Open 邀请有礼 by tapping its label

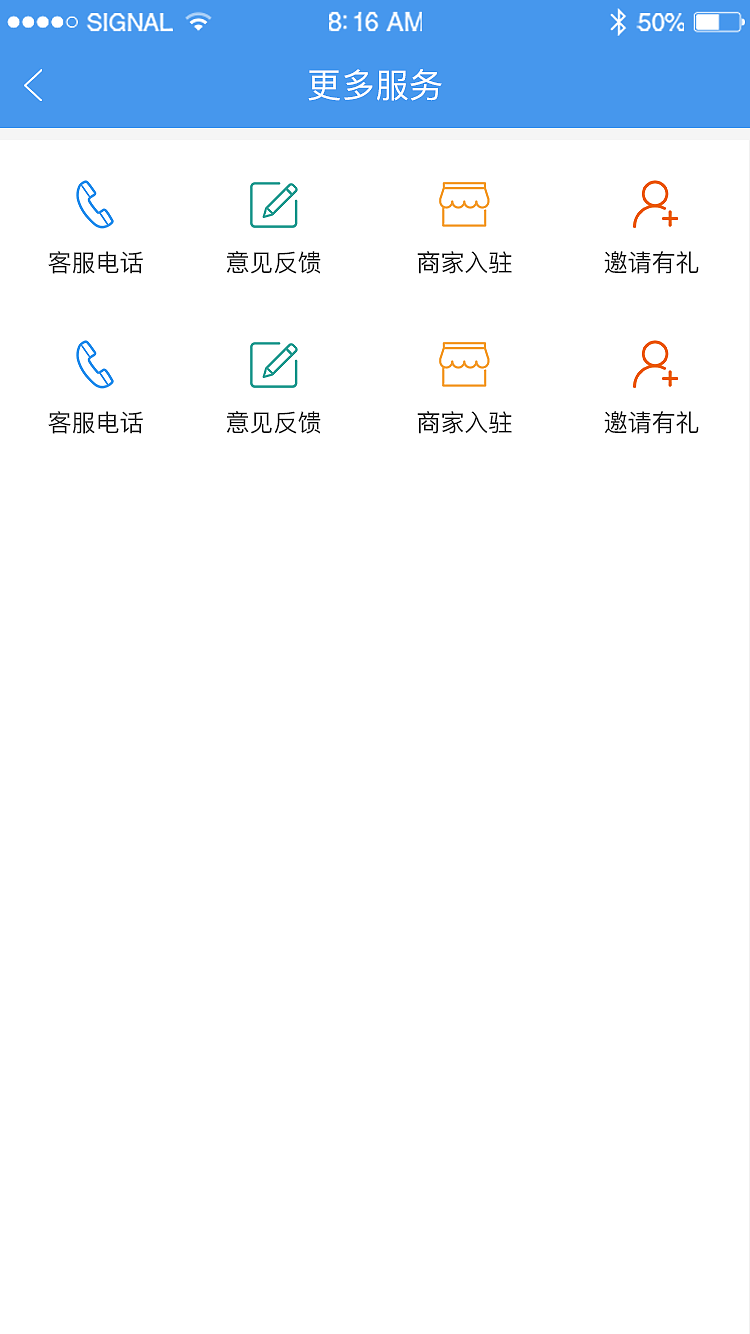(x=651, y=263)
